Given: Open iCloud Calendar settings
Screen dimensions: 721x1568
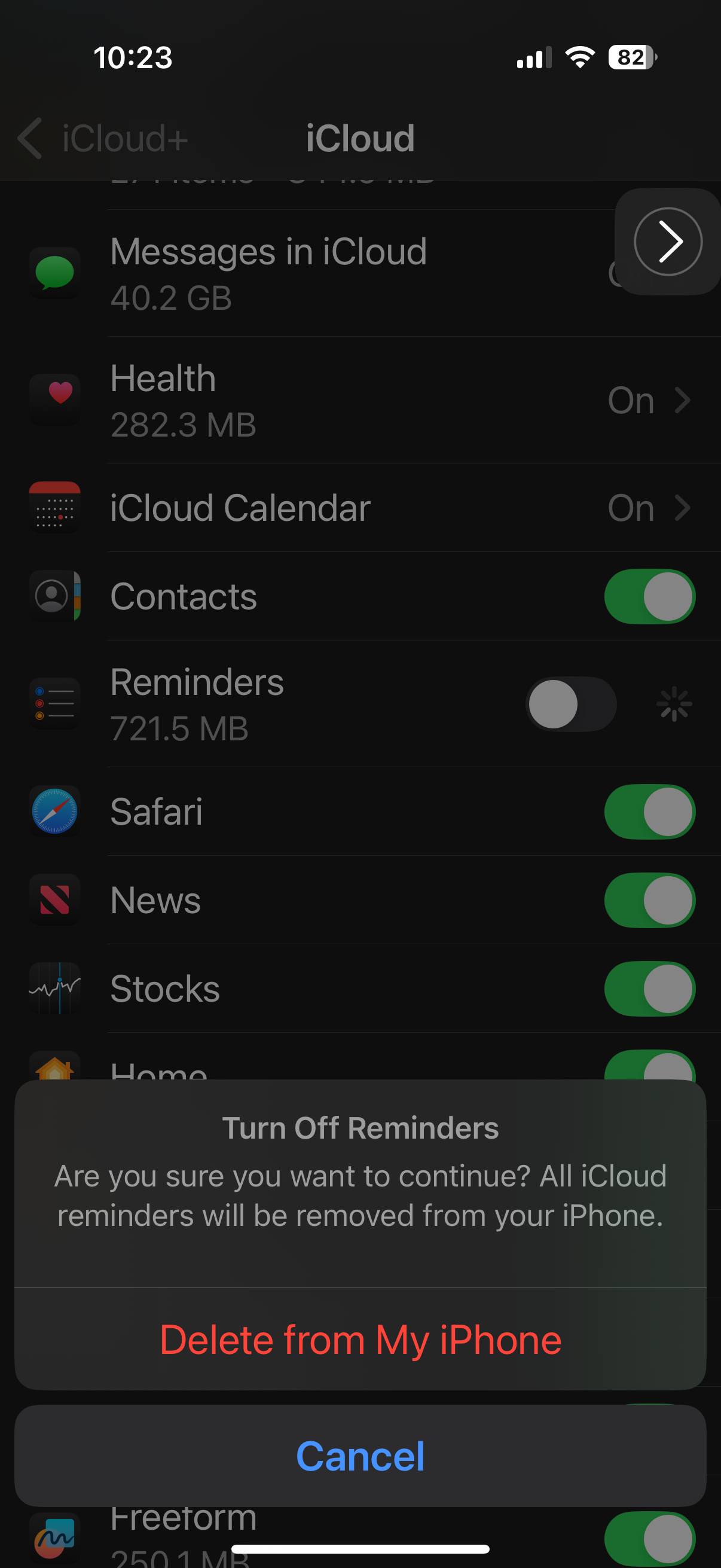Looking at the screenshot, I should [x=360, y=508].
